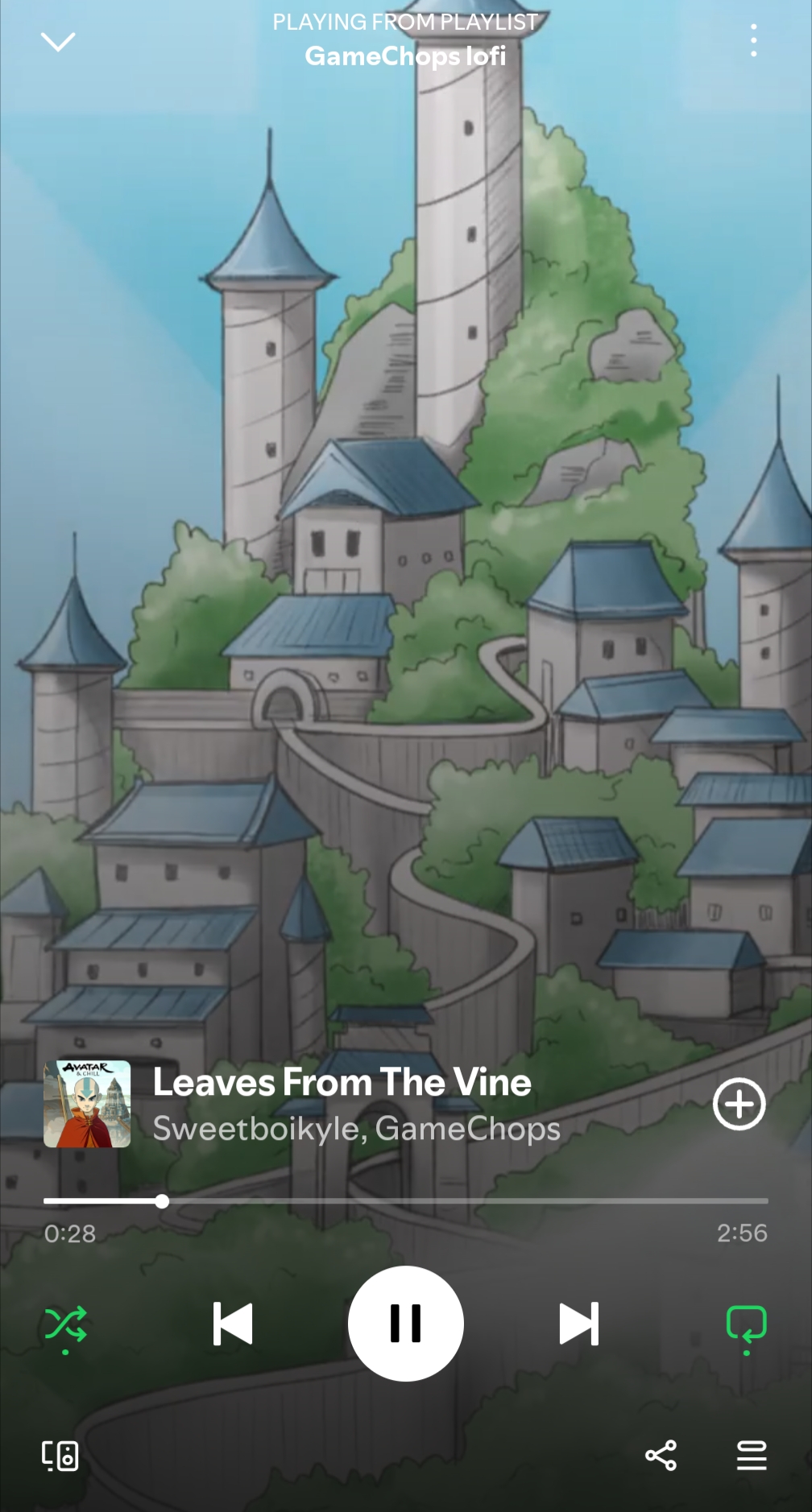Turn off shuffle mode
812x1512 pixels.
click(x=65, y=1324)
